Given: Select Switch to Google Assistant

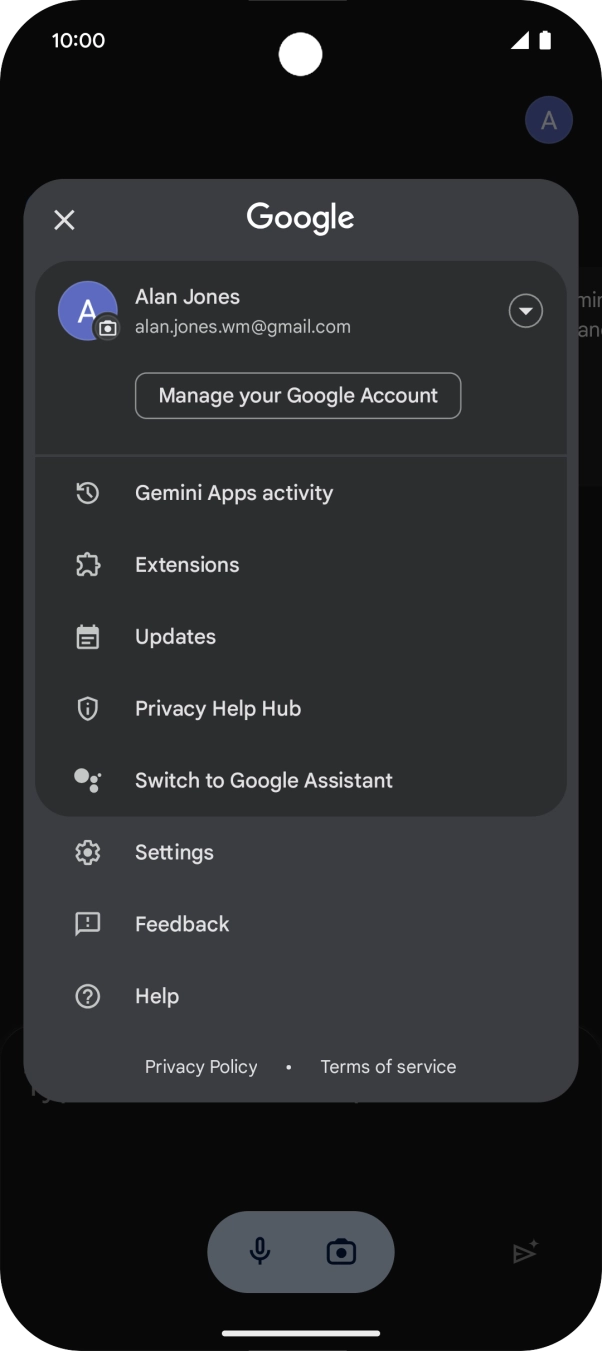Looking at the screenshot, I should pyautogui.click(x=263, y=781).
